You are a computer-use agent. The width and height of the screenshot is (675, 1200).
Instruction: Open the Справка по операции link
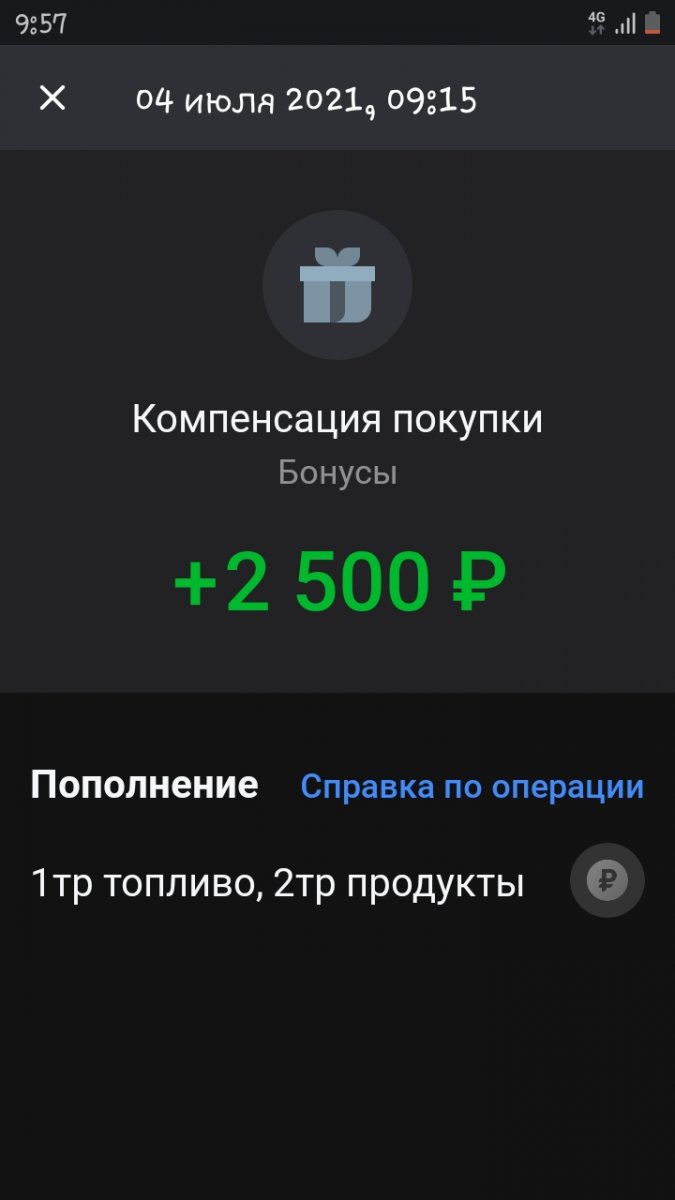[x=472, y=786]
